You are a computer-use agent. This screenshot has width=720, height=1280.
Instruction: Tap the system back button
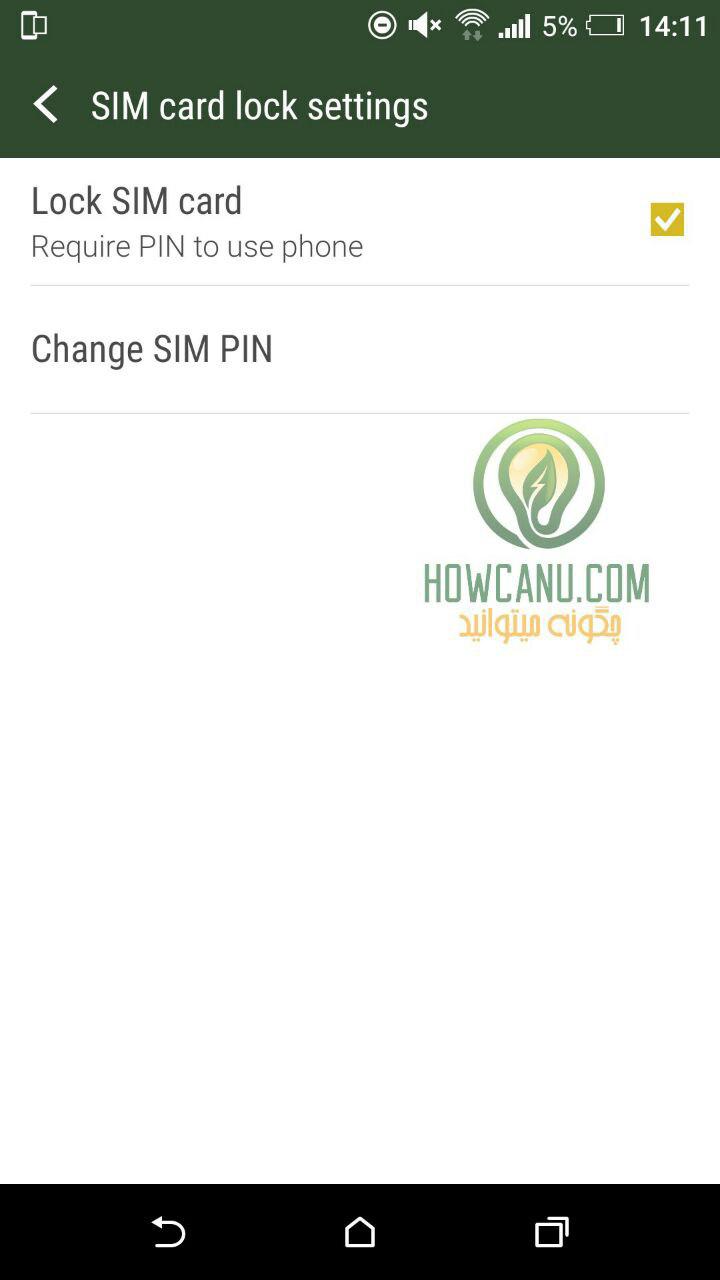coord(168,1232)
